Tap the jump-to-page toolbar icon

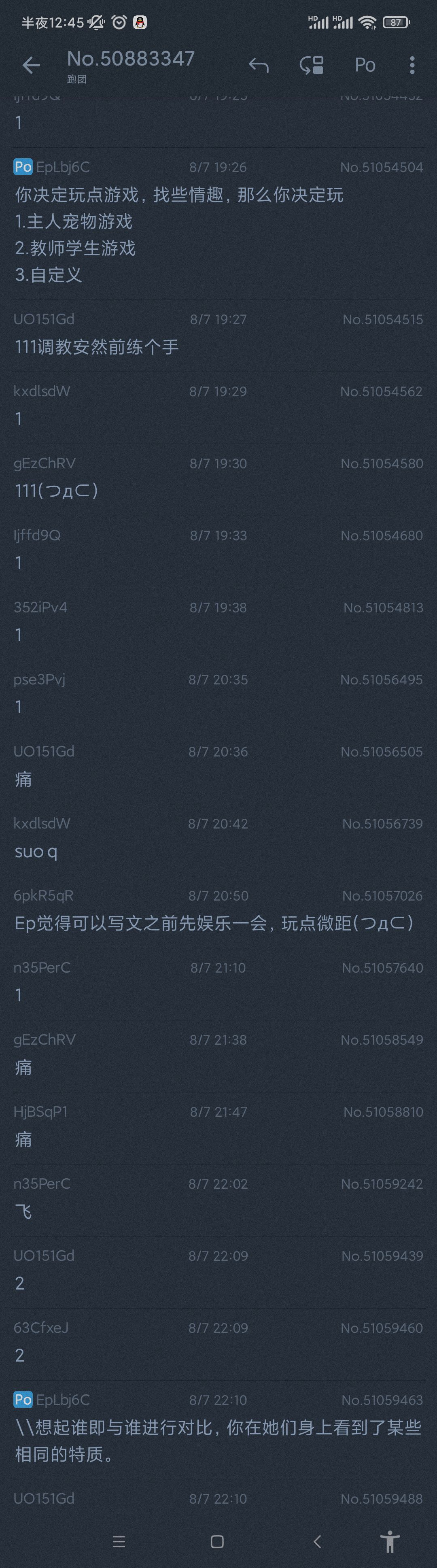[312, 65]
